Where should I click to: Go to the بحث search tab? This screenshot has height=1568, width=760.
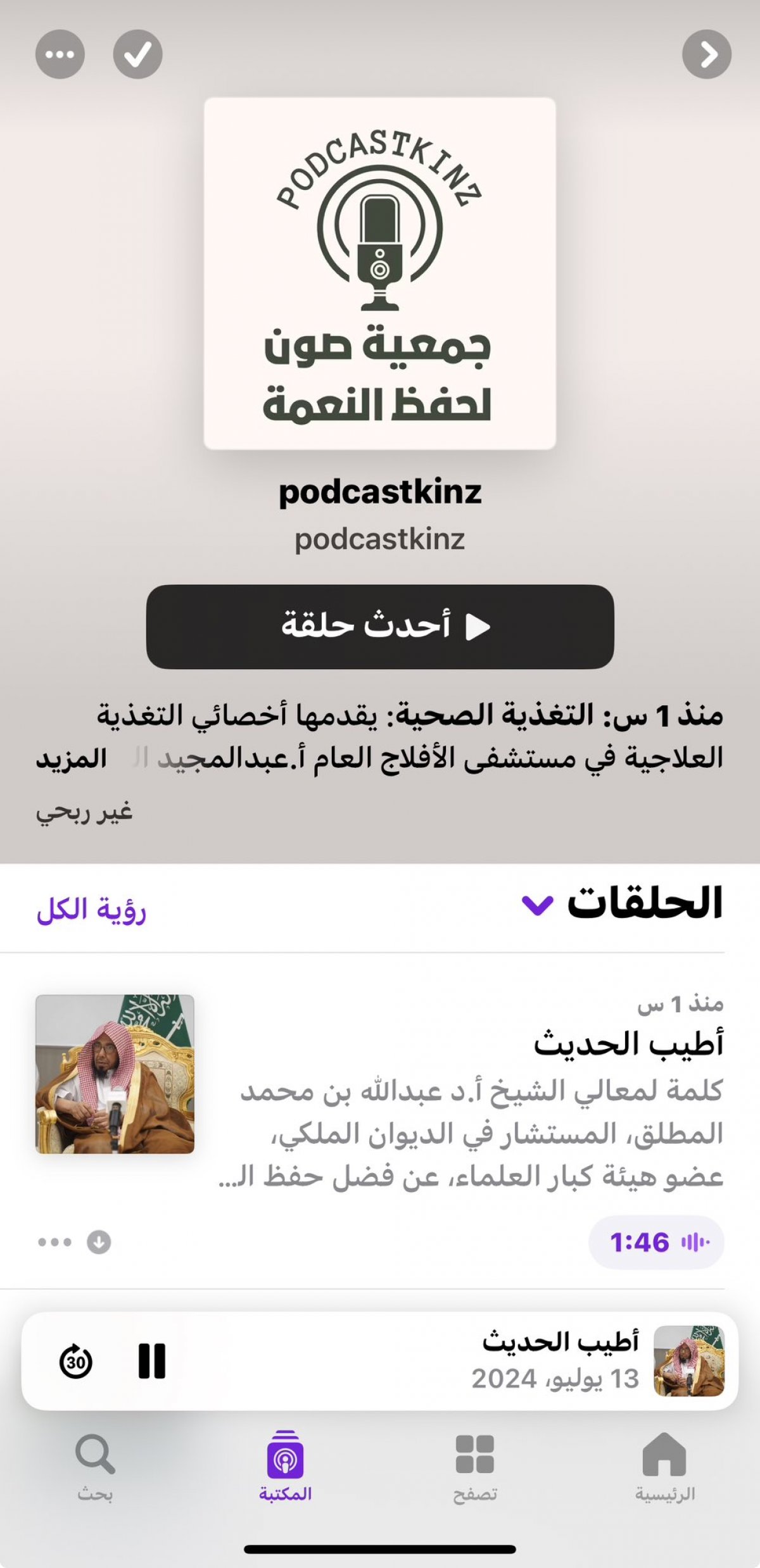95,1467
